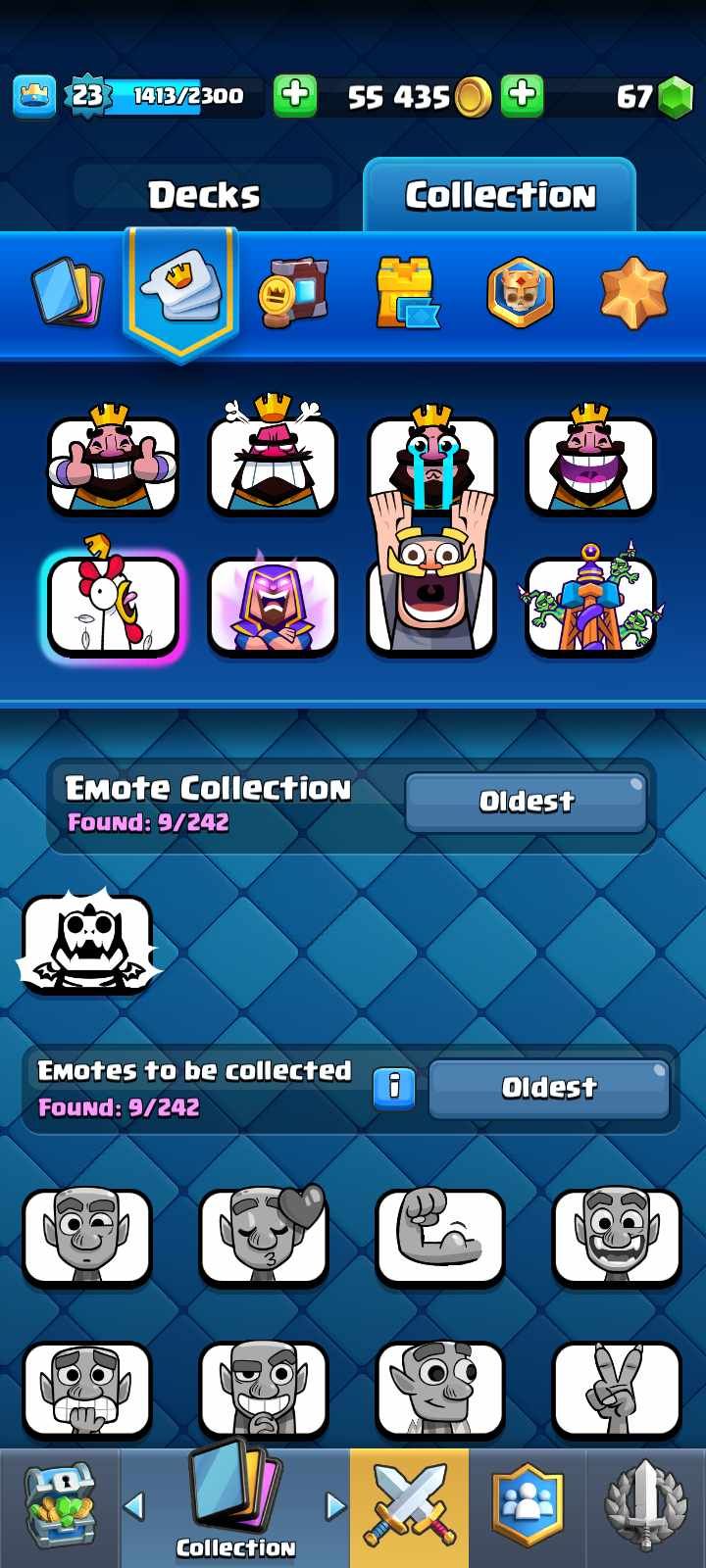The height and width of the screenshot is (1568, 706).
Task: Go to the battle crossed swords tab
Action: pyautogui.click(x=410, y=1508)
